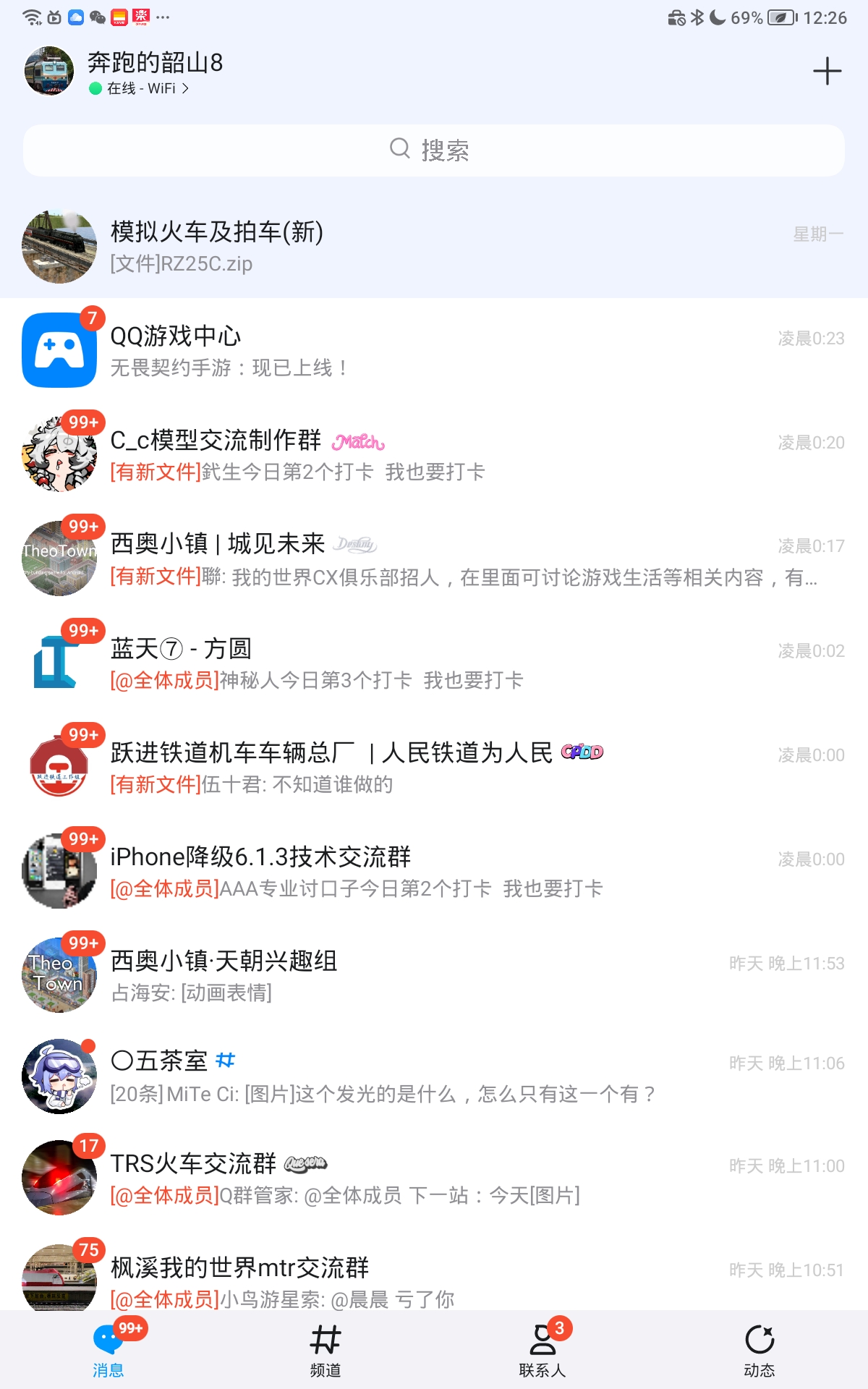The width and height of the screenshot is (868, 1389).
Task: Switch to the 动态 tab
Action: (x=759, y=1350)
